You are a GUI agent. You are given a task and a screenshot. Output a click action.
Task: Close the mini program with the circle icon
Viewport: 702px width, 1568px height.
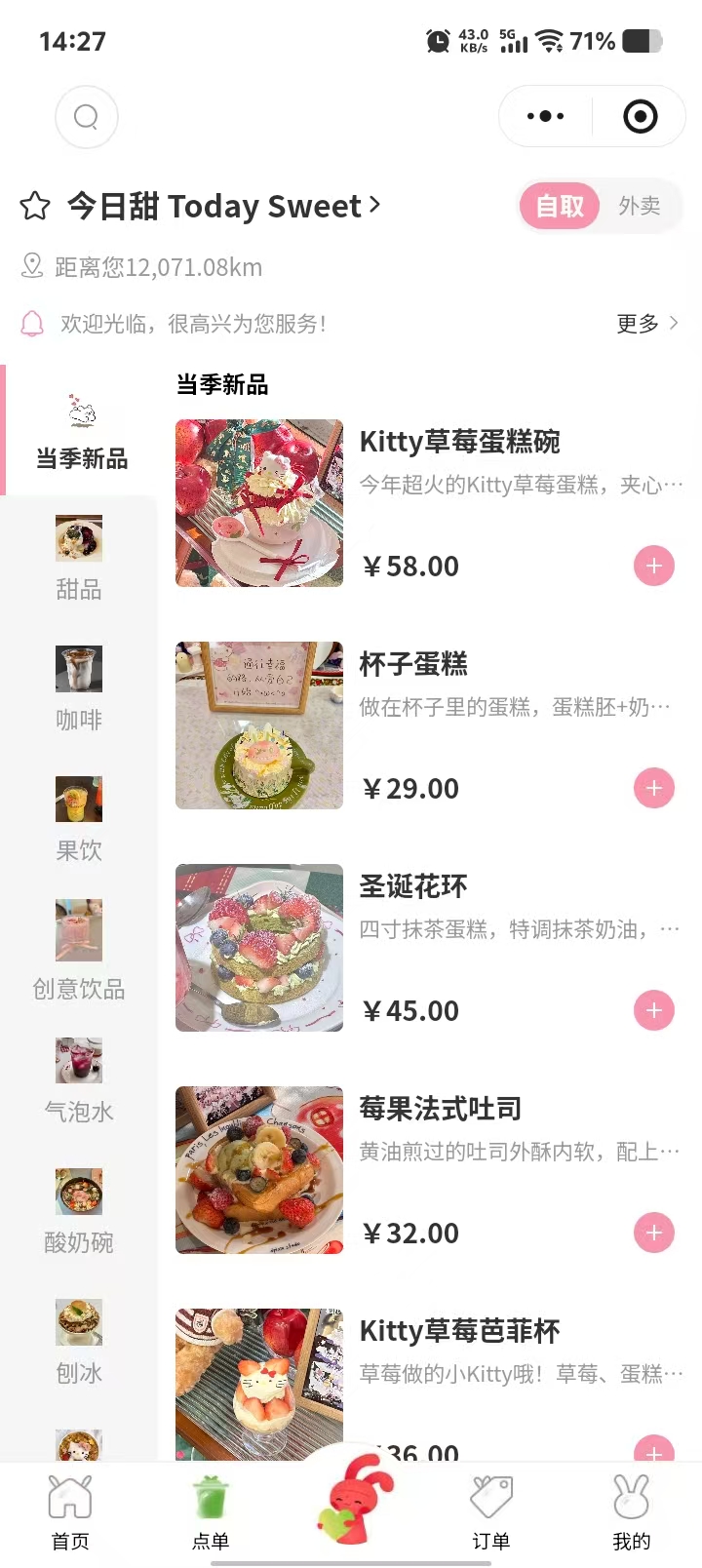pyautogui.click(x=640, y=117)
